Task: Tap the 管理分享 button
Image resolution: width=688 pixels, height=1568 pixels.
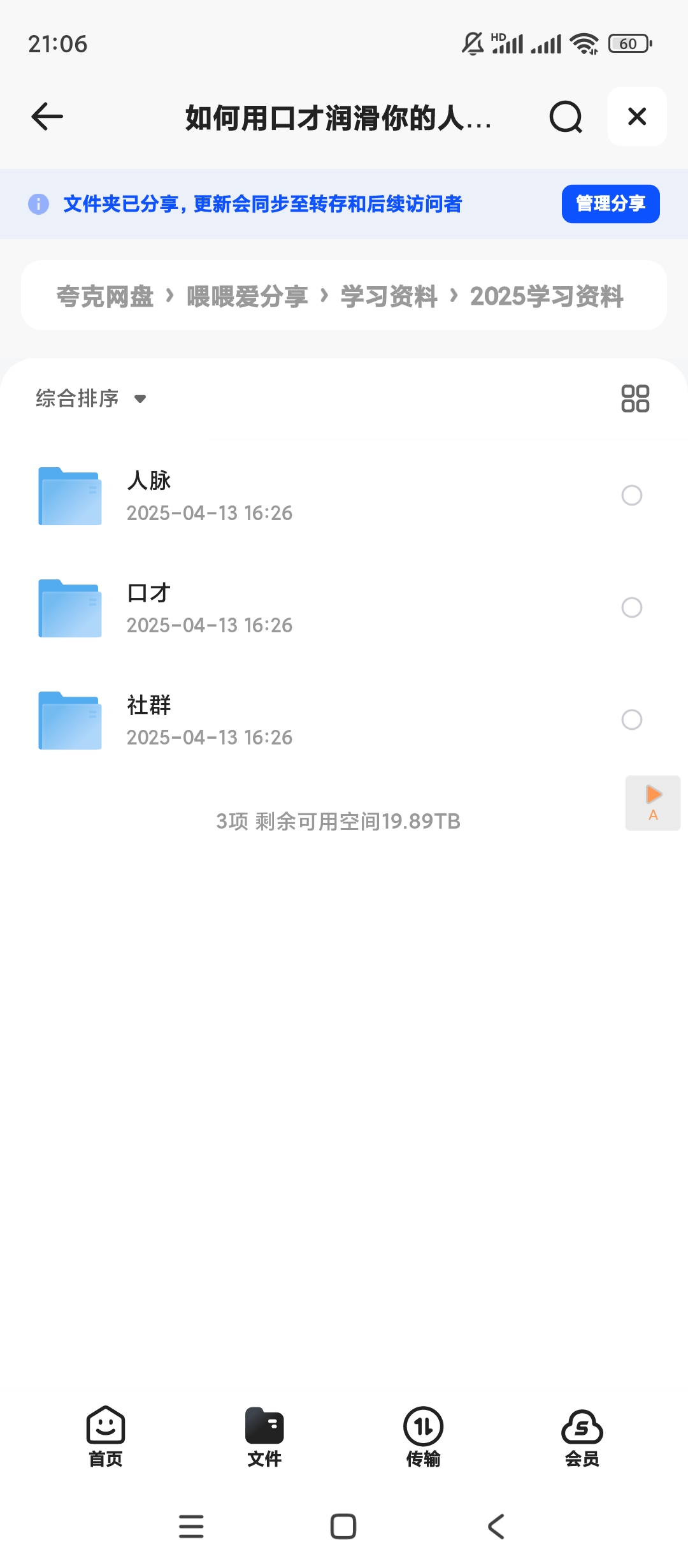Action: click(x=609, y=204)
